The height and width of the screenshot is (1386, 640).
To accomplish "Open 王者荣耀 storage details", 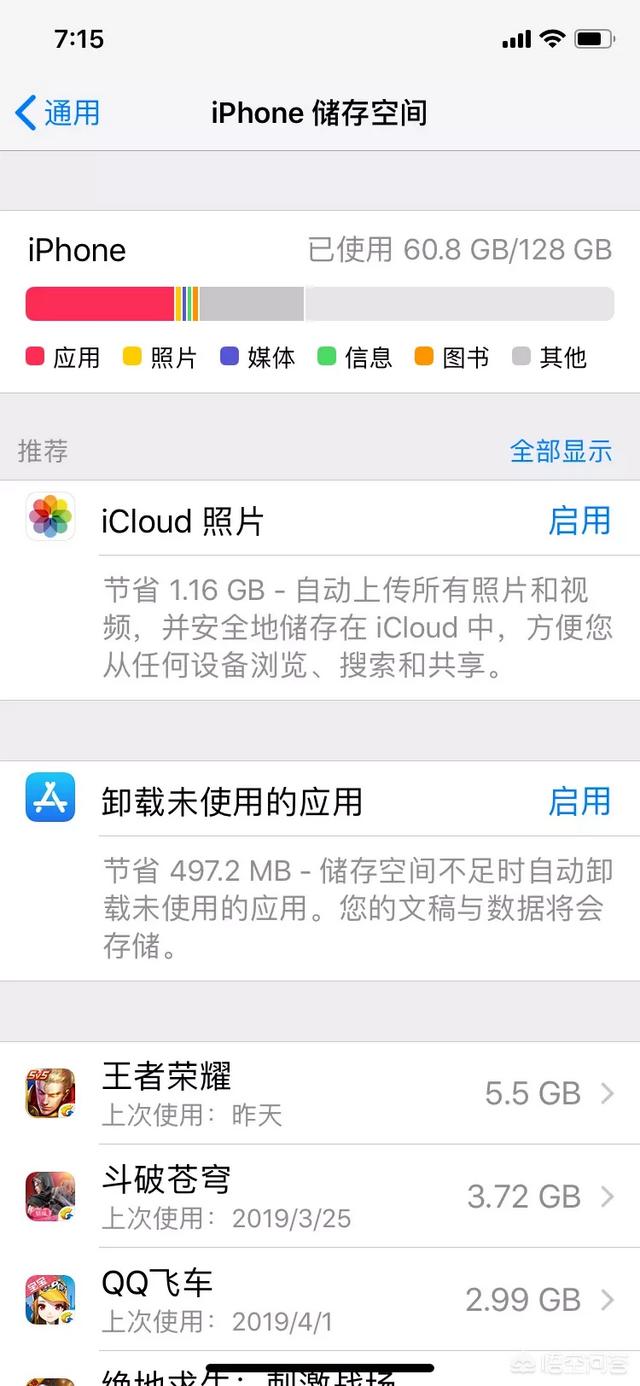I will pos(320,1093).
